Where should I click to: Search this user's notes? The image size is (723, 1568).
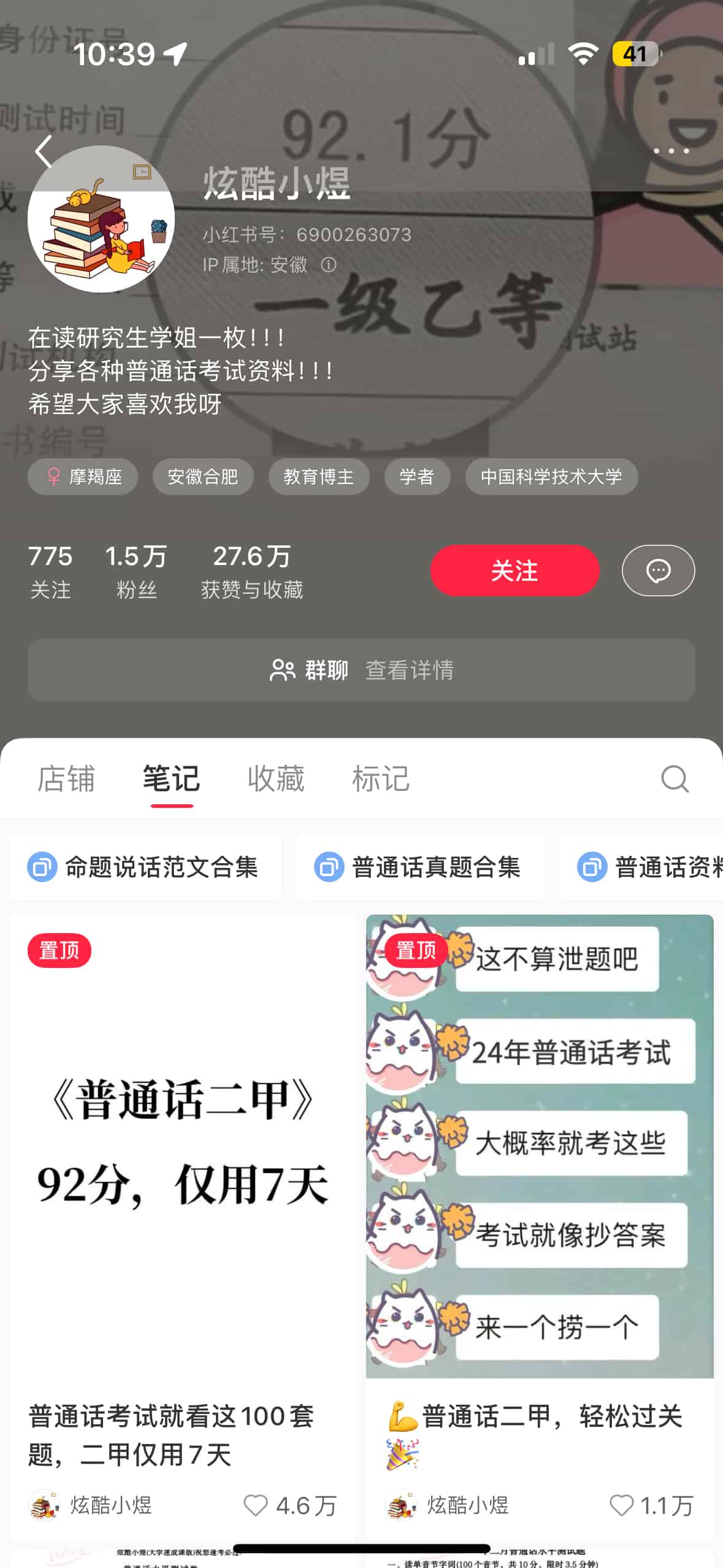click(675, 779)
